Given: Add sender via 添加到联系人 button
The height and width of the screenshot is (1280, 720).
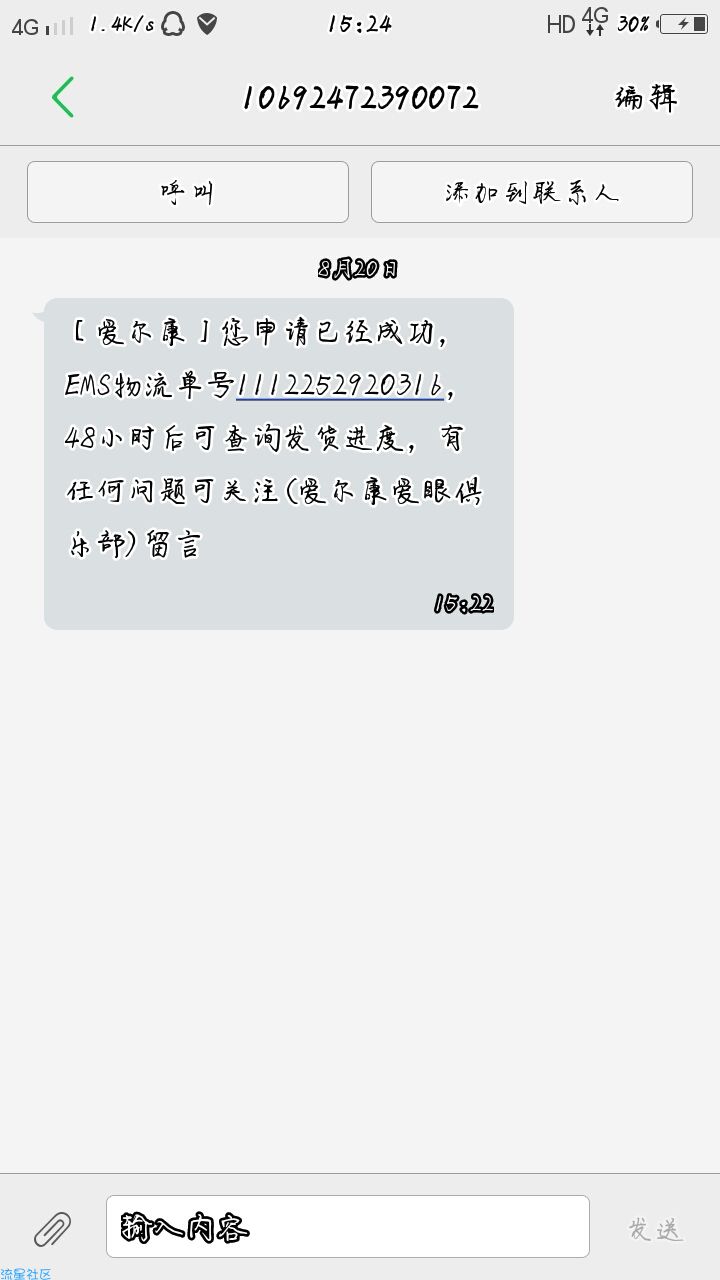Looking at the screenshot, I should (531, 192).
